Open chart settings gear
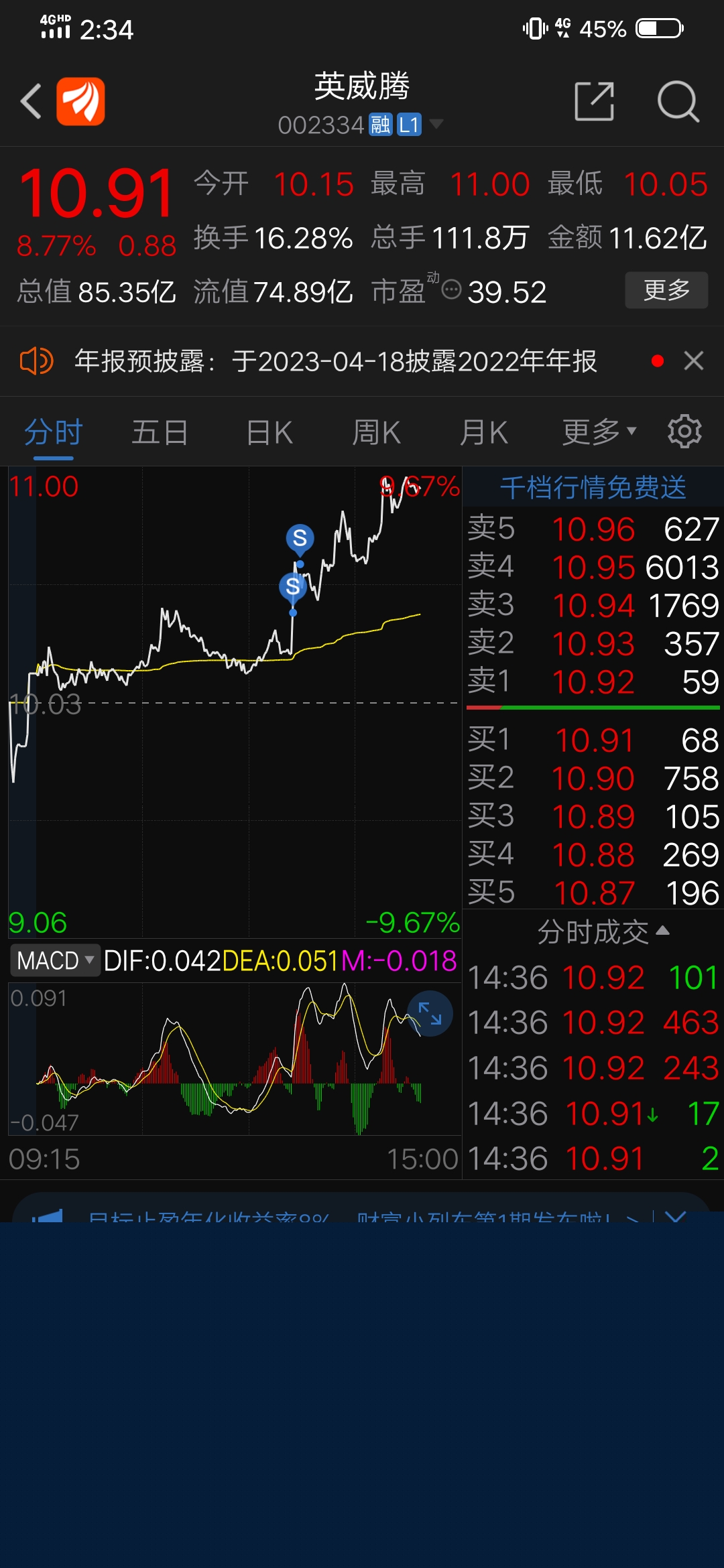This screenshot has height=1568, width=724. pyautogui.click(x=684, y=431)
